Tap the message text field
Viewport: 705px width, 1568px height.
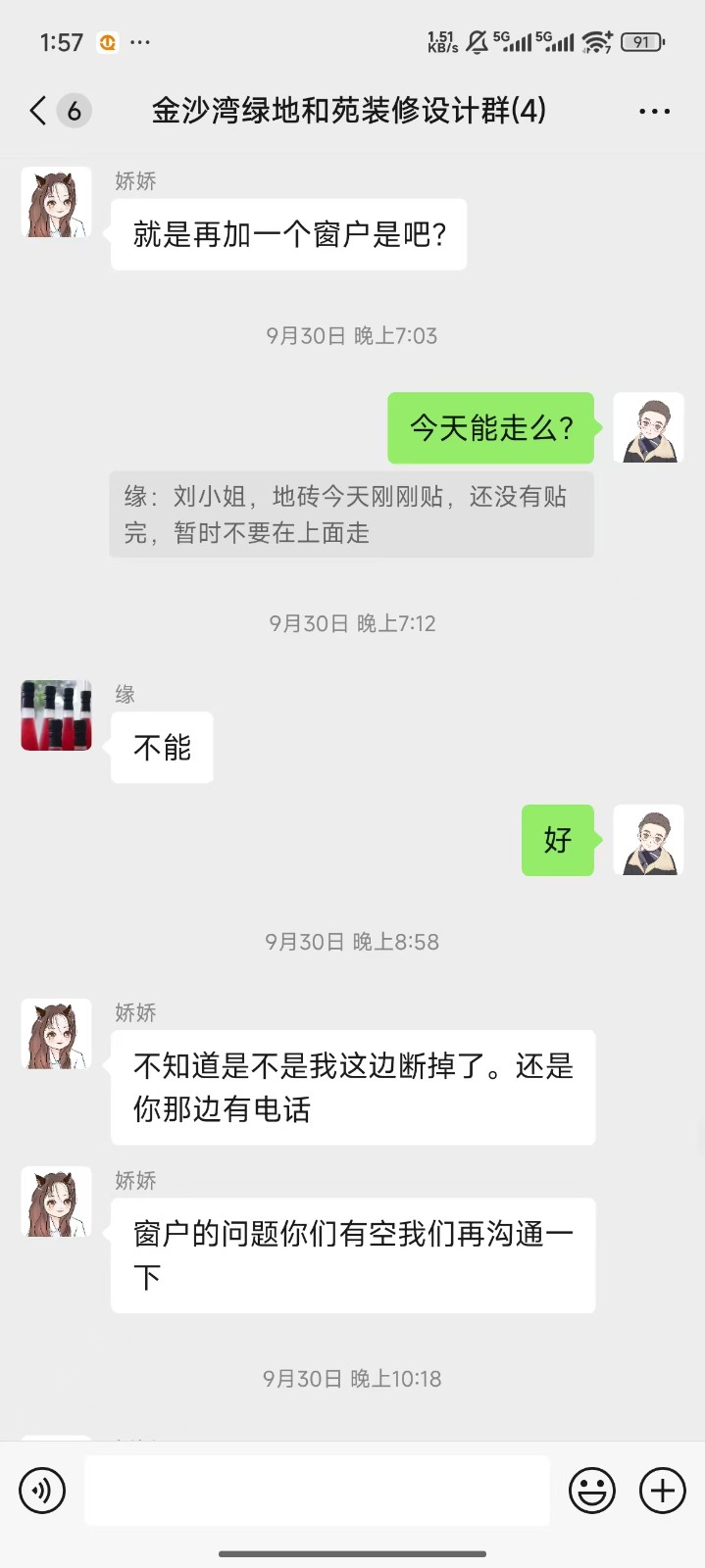coord(317,1491)
